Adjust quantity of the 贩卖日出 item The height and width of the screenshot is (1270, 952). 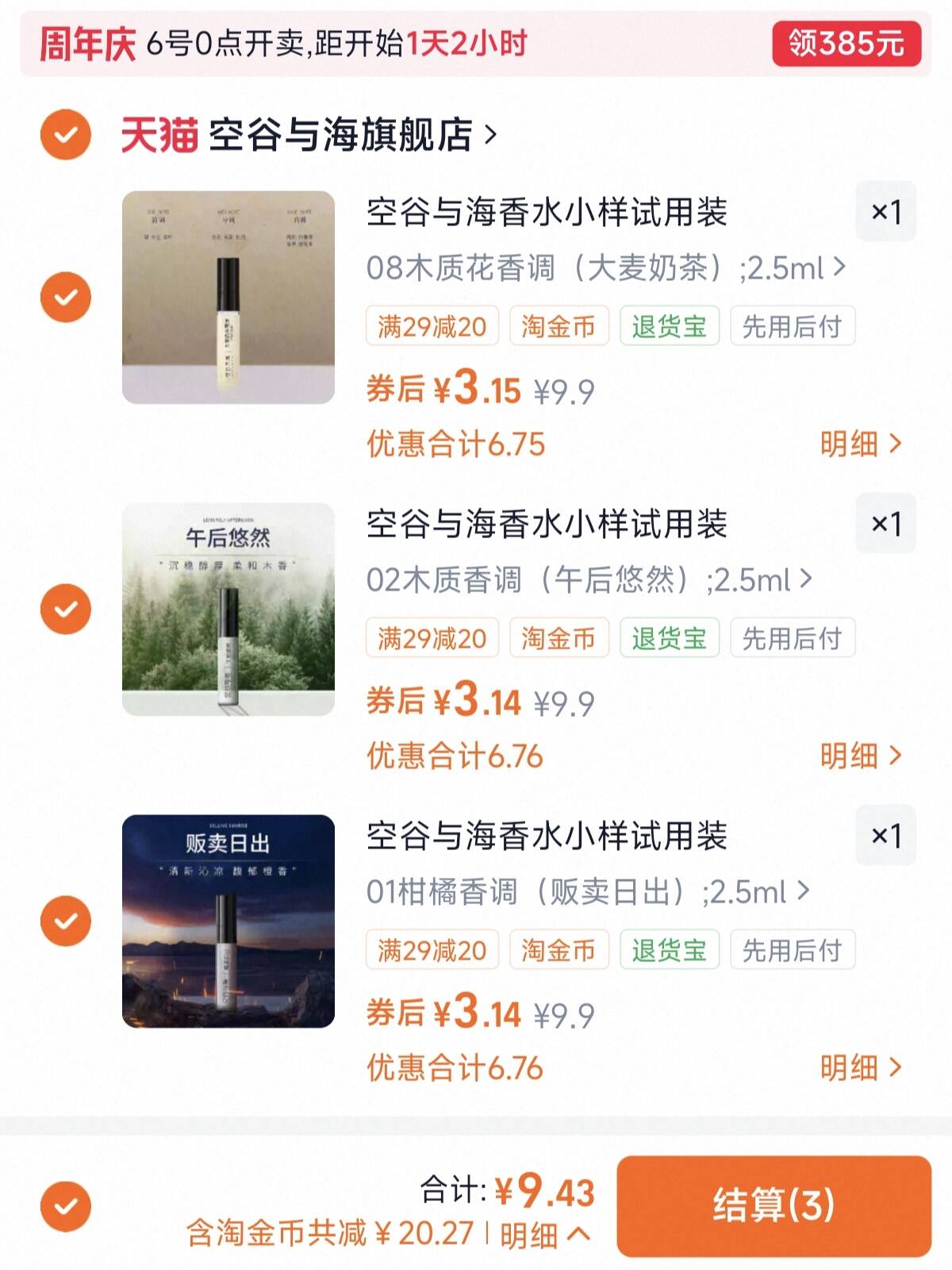pos(885,835)
